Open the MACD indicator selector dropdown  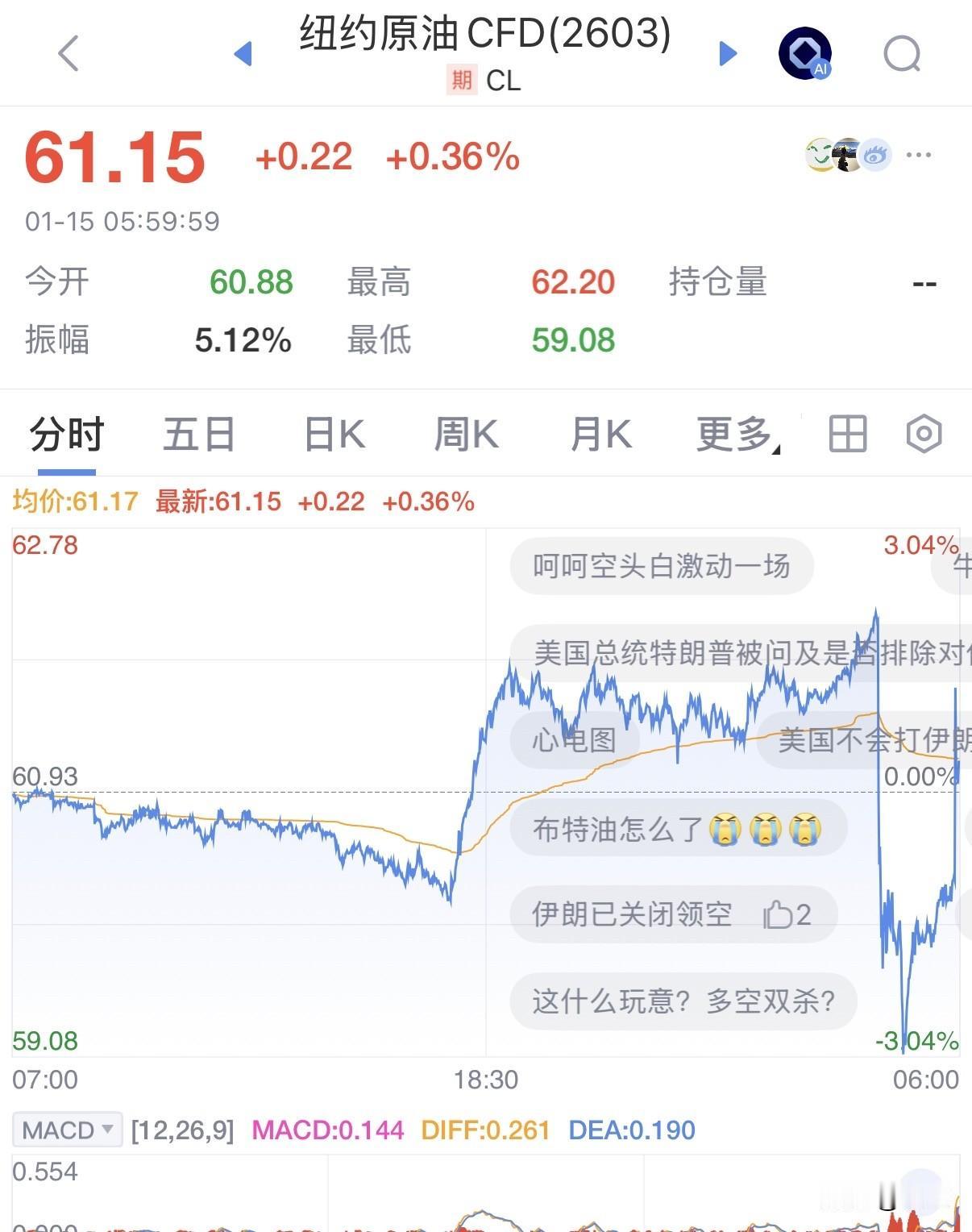68,1130
